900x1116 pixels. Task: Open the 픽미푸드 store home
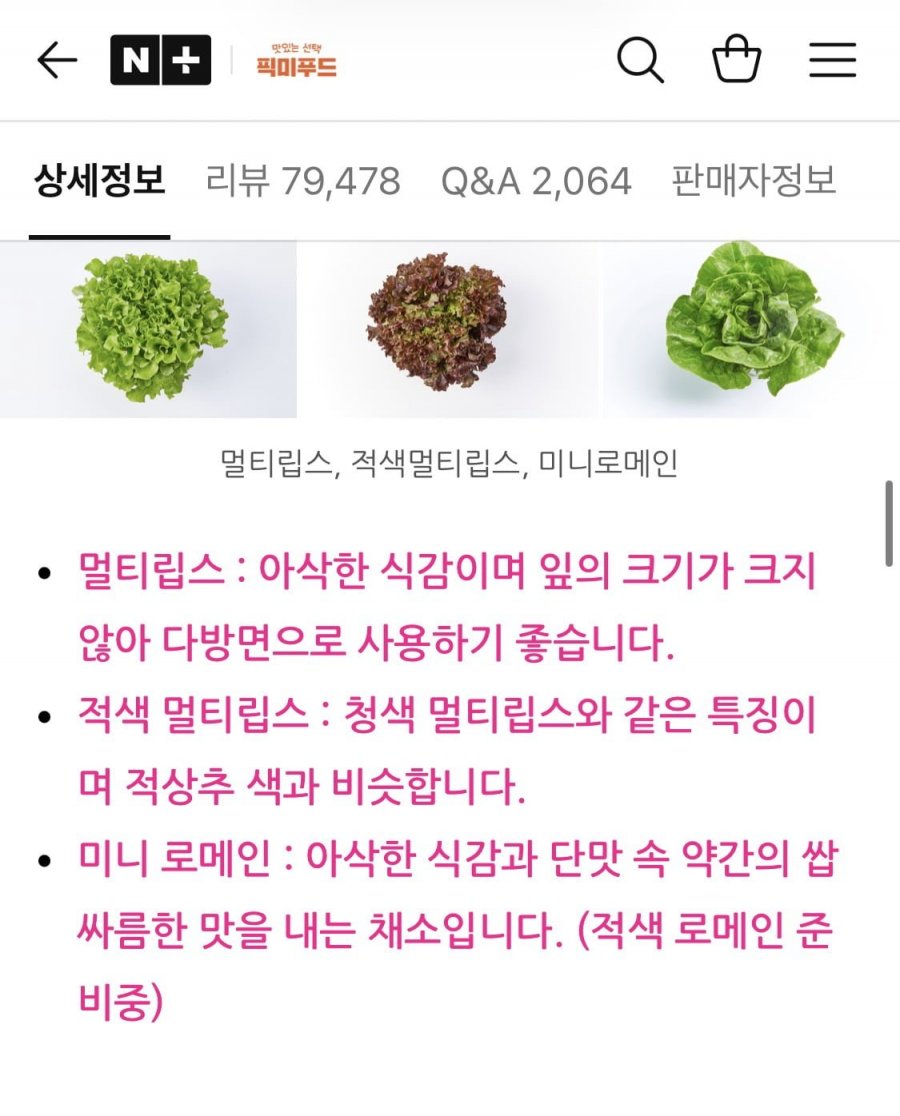pyautogui.click(x=297, y=61)
